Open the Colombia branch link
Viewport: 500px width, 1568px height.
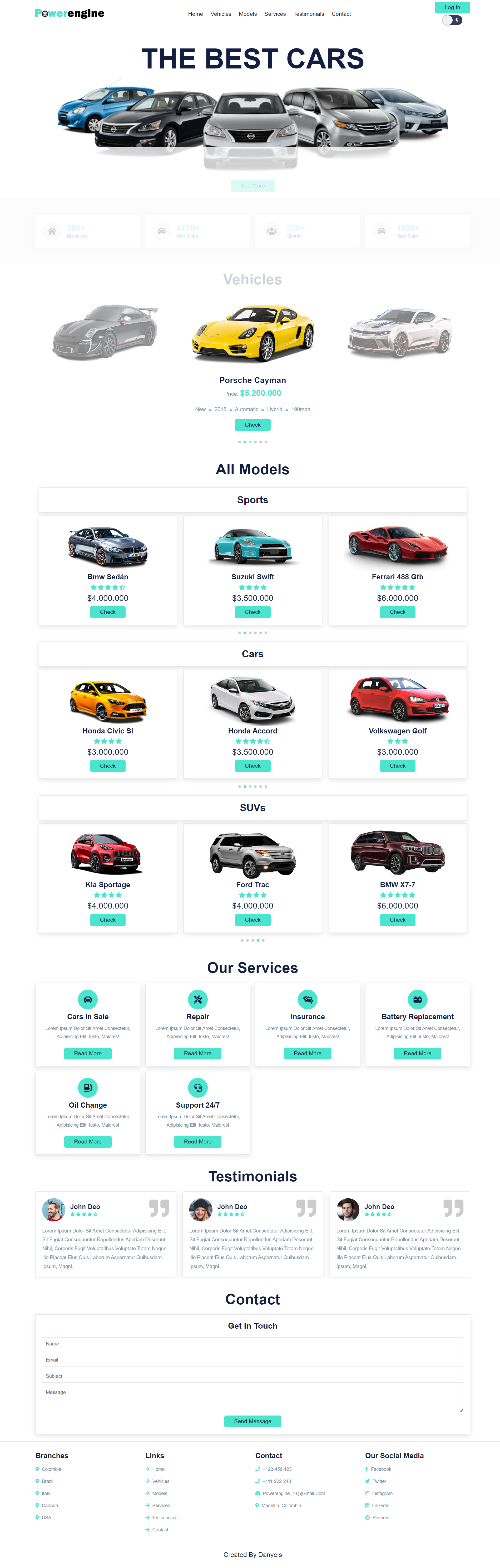51,1470
